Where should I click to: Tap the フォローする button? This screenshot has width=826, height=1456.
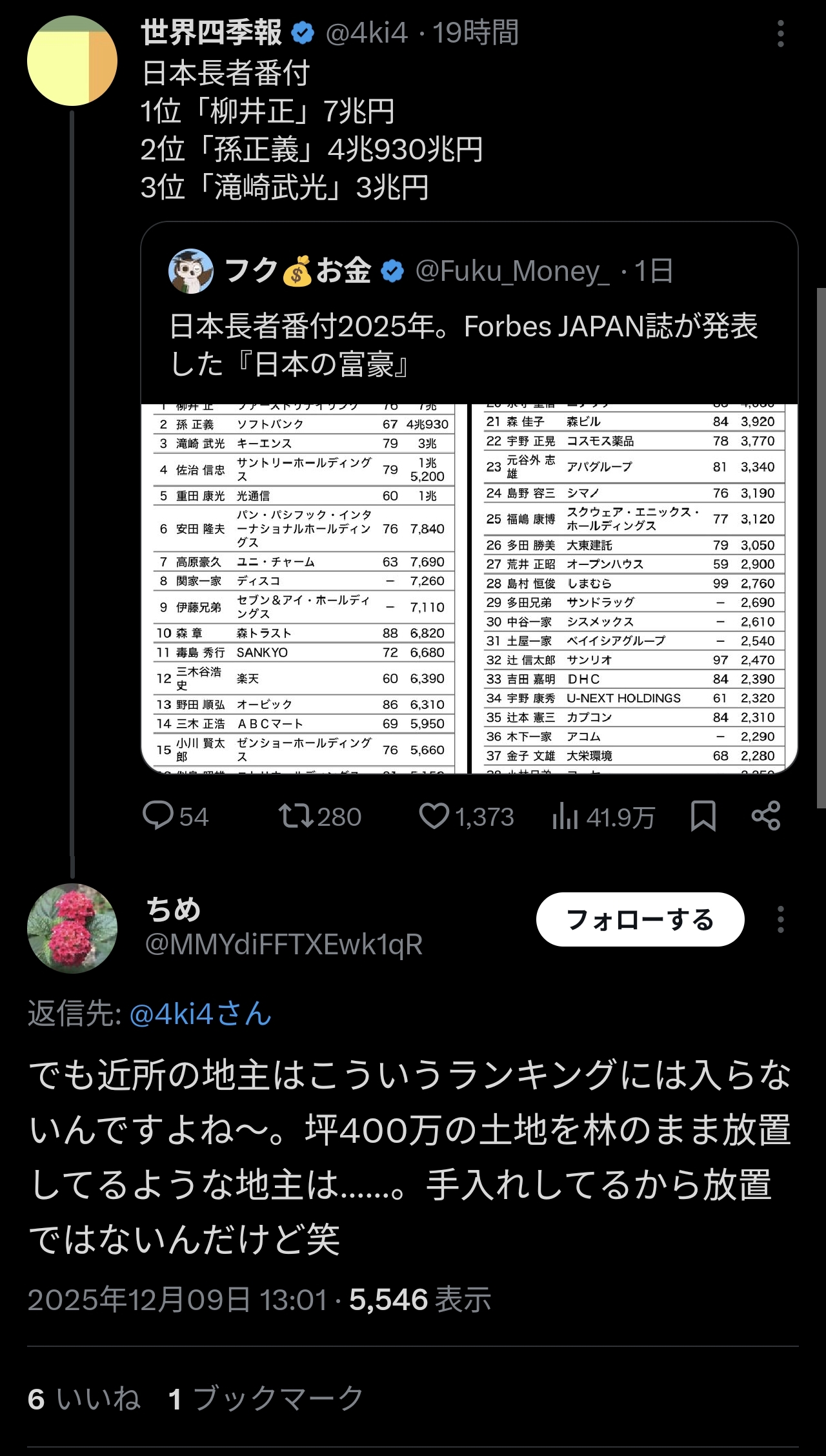pyautogui.click(x=640, y=919)
